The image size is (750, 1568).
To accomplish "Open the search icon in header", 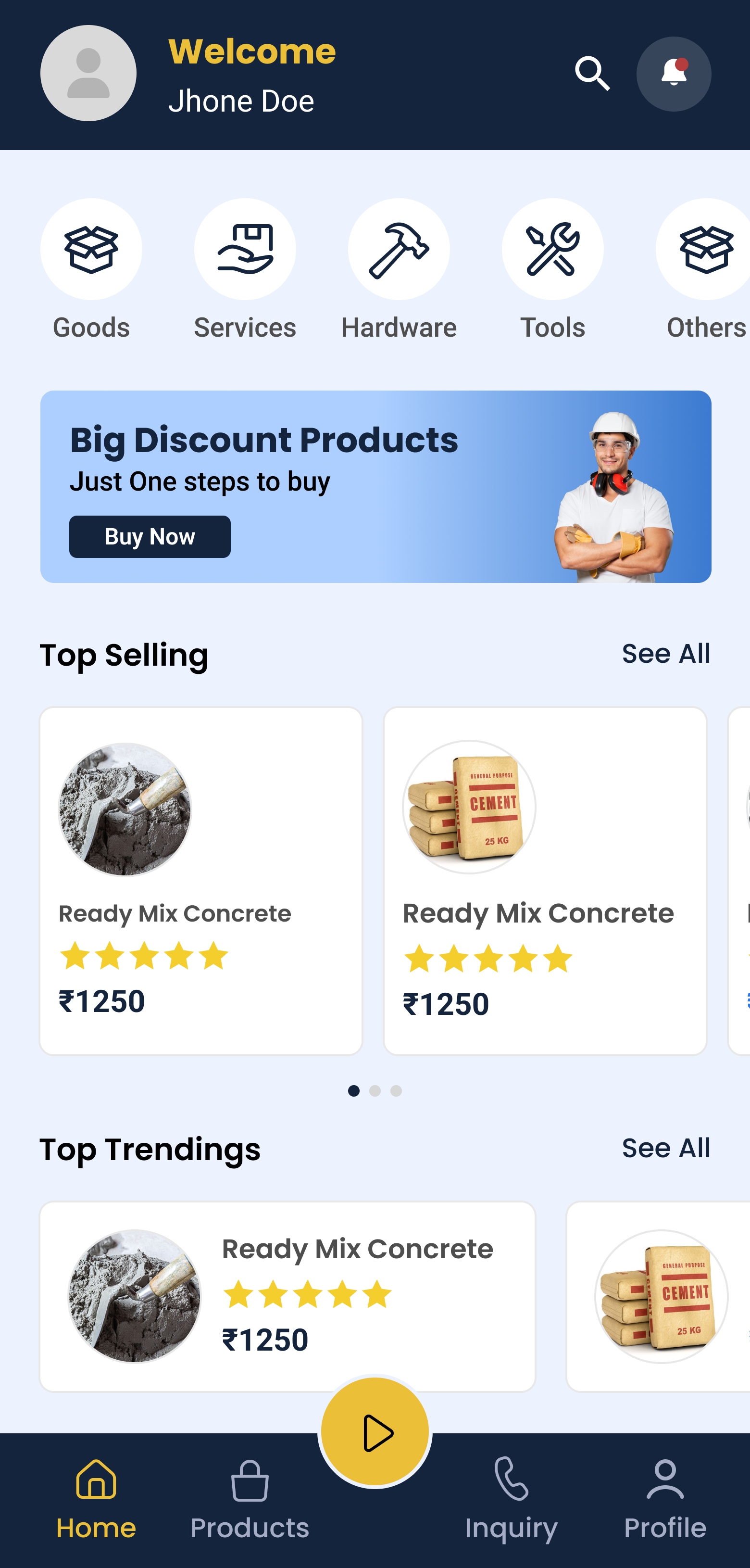I will pos(592,74).
